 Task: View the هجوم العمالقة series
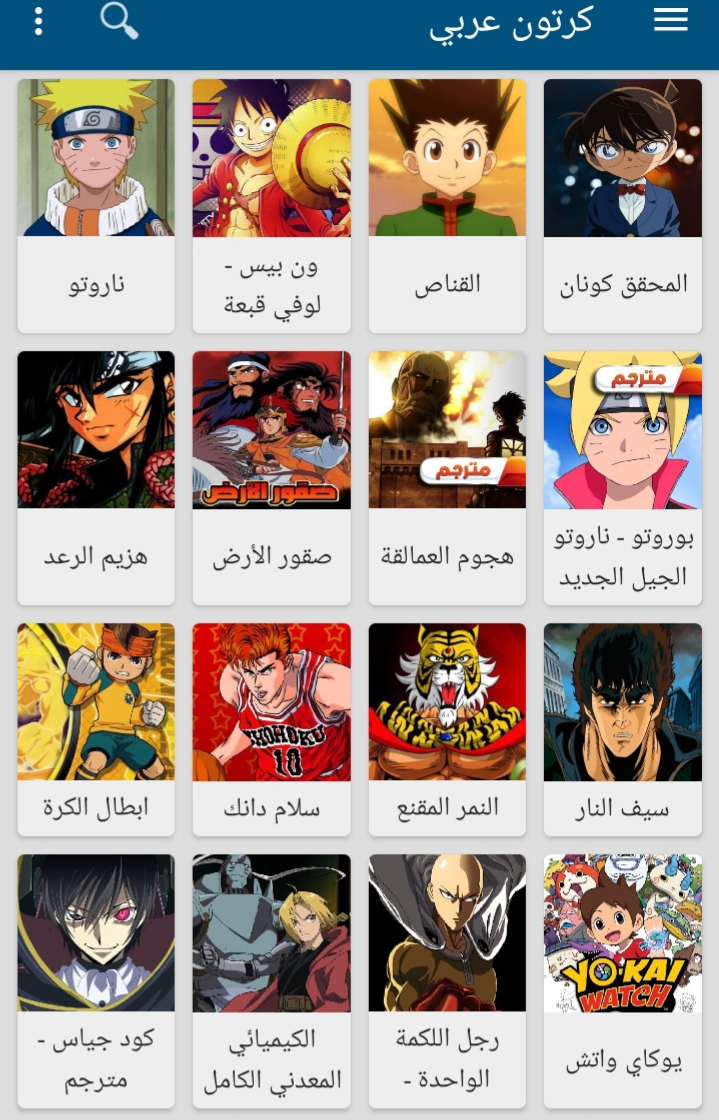[x=447, y=477]
